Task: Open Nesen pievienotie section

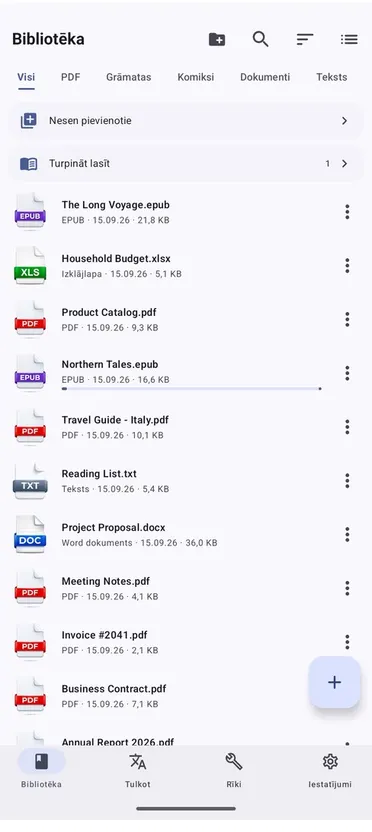Action: (186, 120)
